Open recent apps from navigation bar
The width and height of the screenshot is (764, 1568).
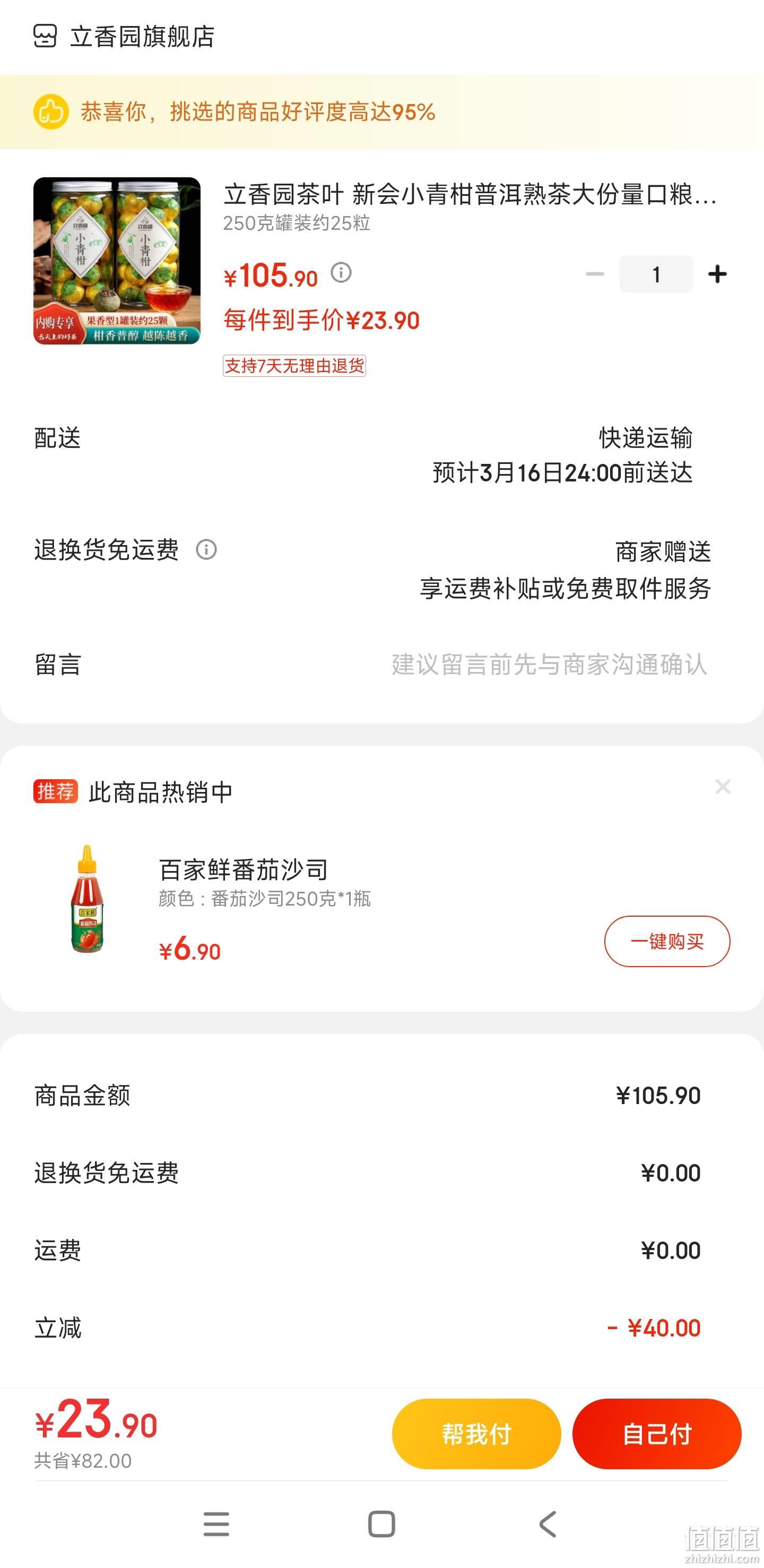(x=216, y=1524)
